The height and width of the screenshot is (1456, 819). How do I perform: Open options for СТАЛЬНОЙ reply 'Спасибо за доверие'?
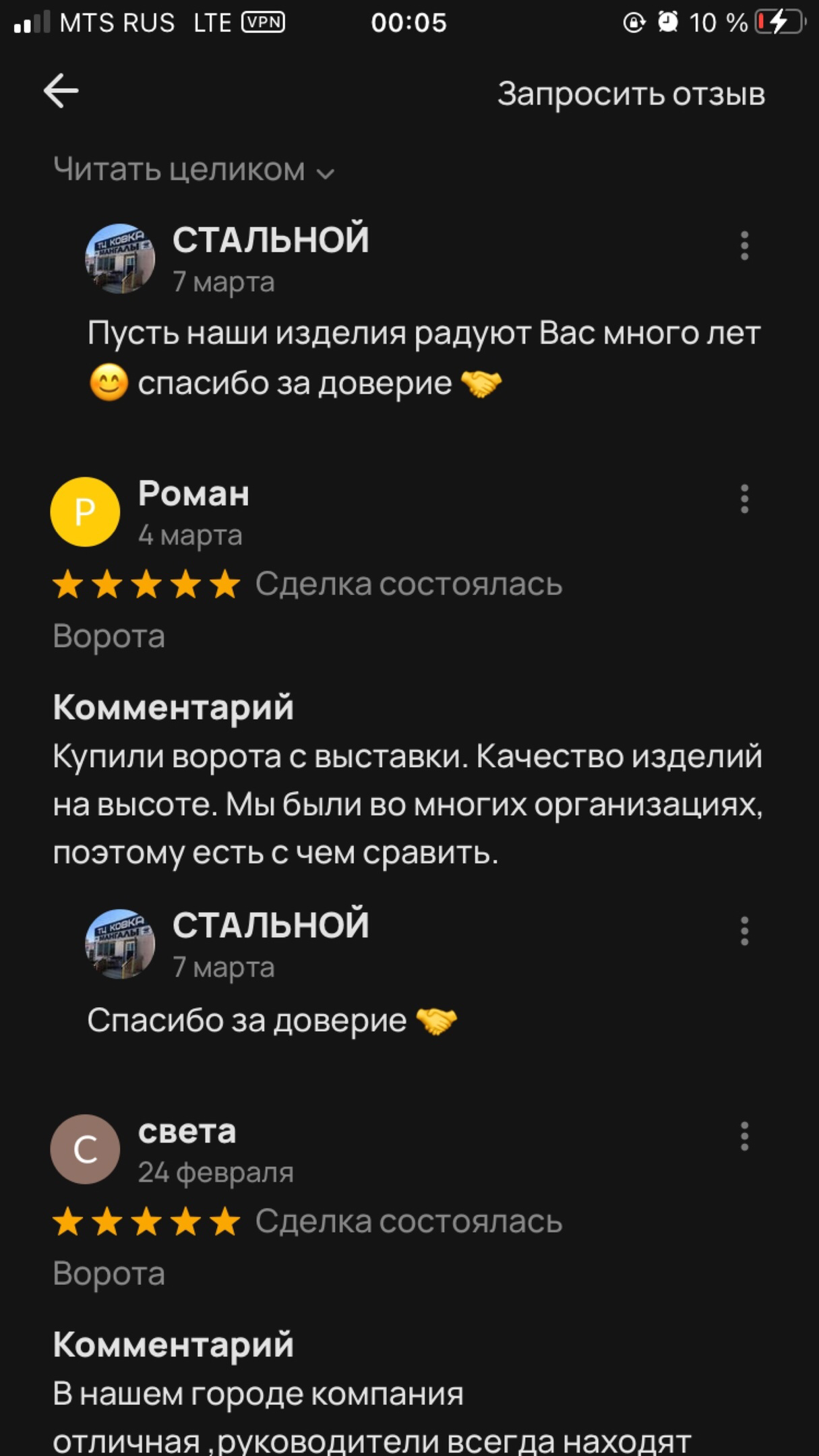coord(744,931)
